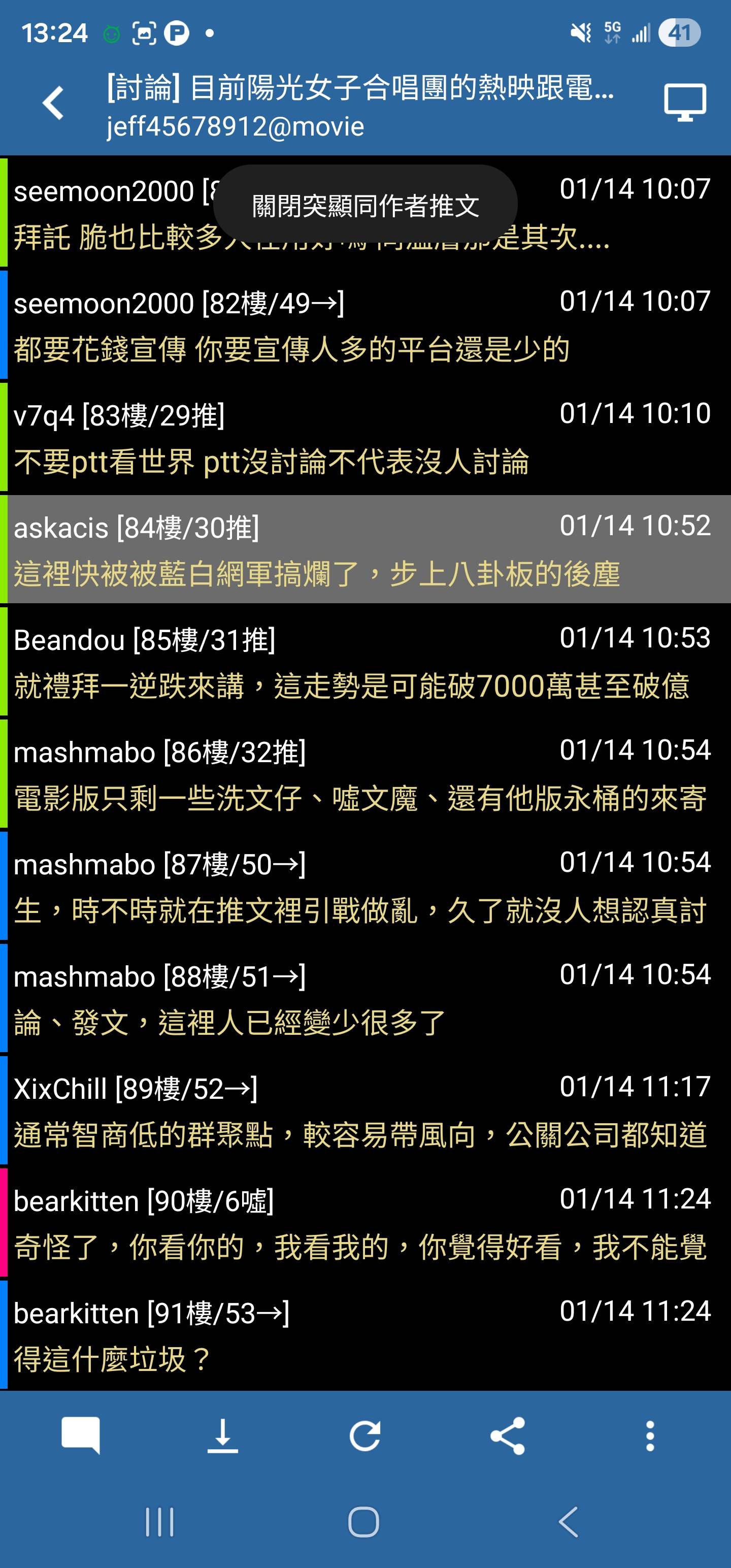The height and width of the screenshot is (1568, 731).
Task: Select XixChill's comment at floor 89
Action: coord(365,1110)
